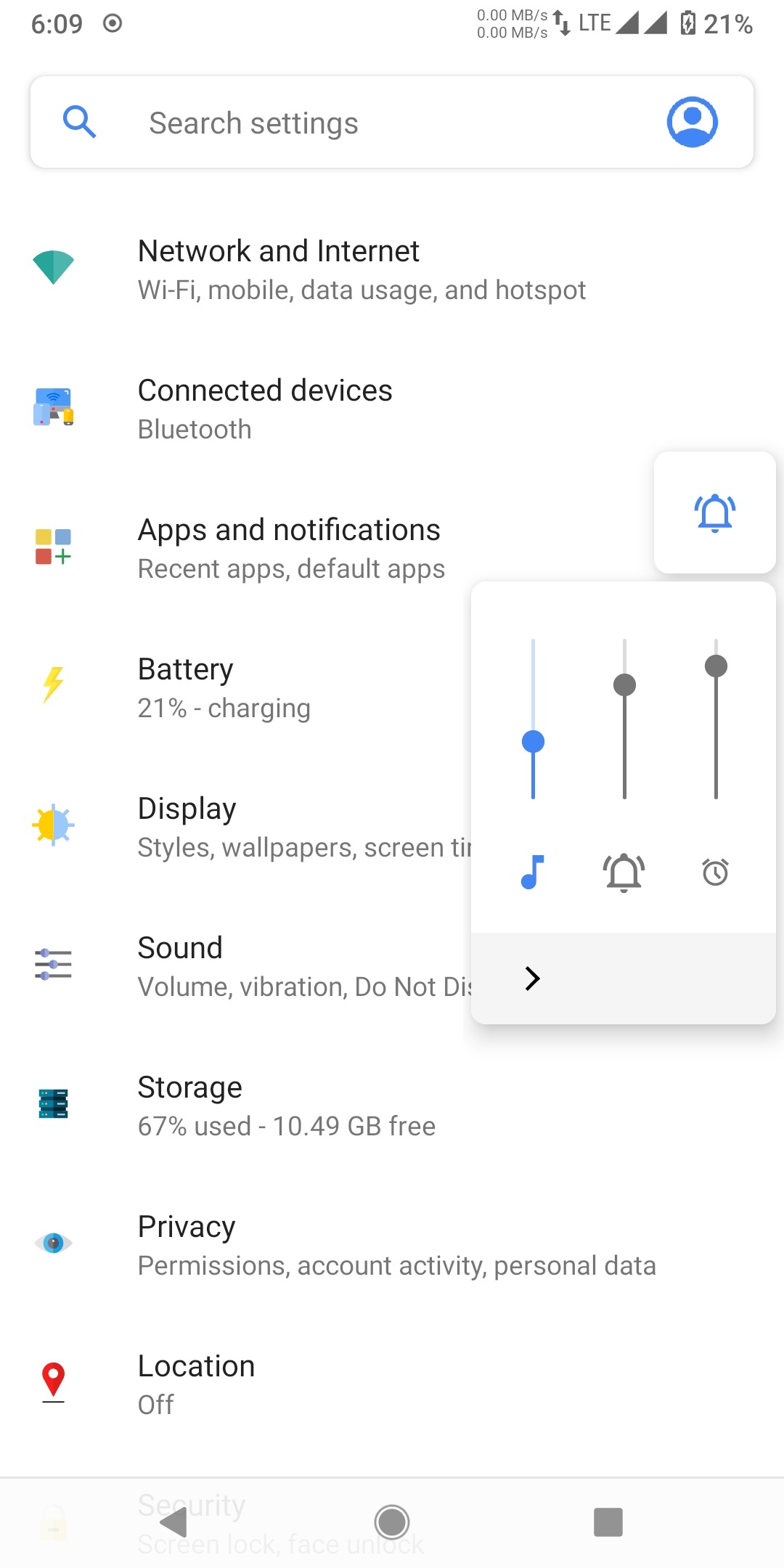Open the account profile avatar

pyautogui.click(x=692, y=122)
